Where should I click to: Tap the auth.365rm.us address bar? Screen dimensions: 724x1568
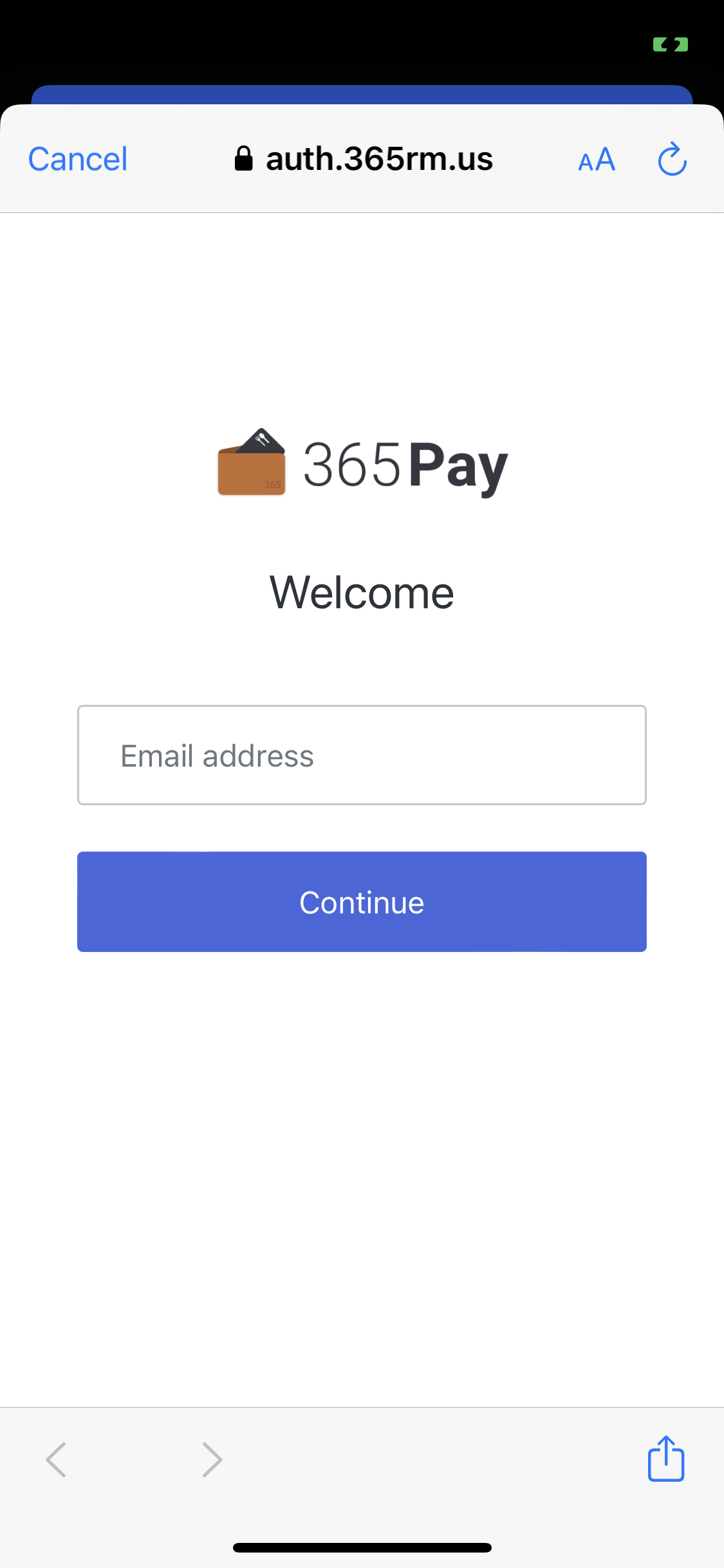[364, 159]
